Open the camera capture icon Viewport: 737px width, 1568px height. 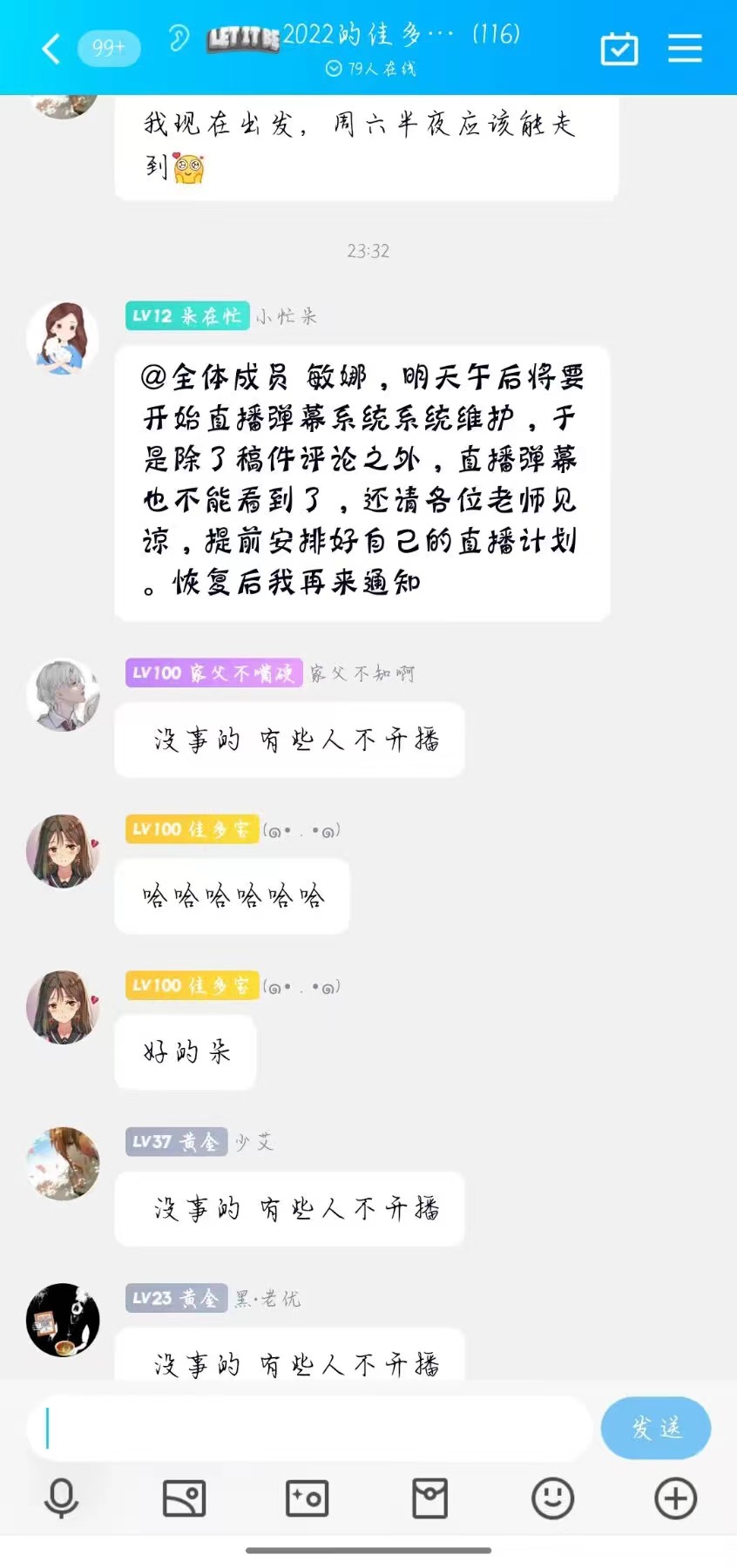[307, 1498]
